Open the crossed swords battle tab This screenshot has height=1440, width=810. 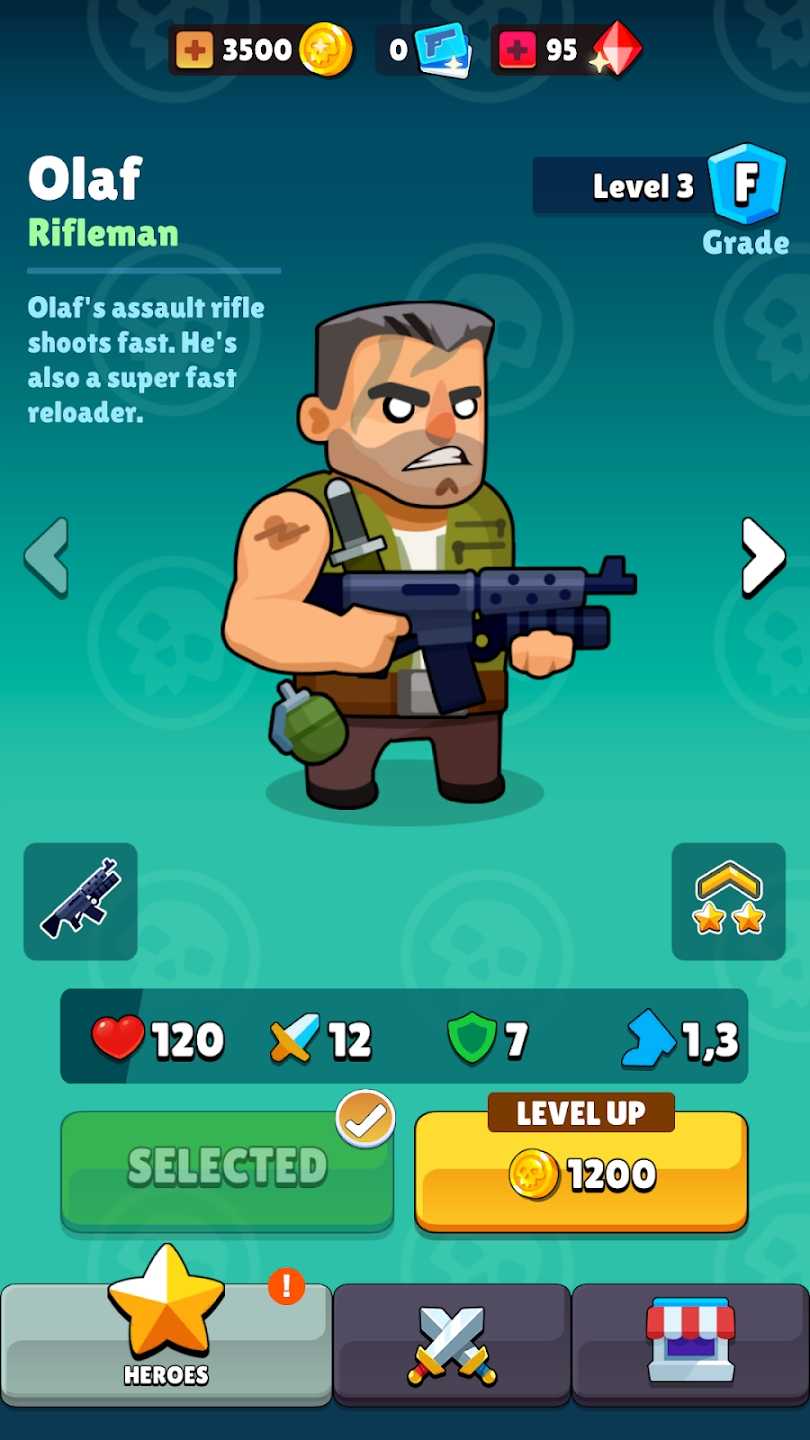451,1344
